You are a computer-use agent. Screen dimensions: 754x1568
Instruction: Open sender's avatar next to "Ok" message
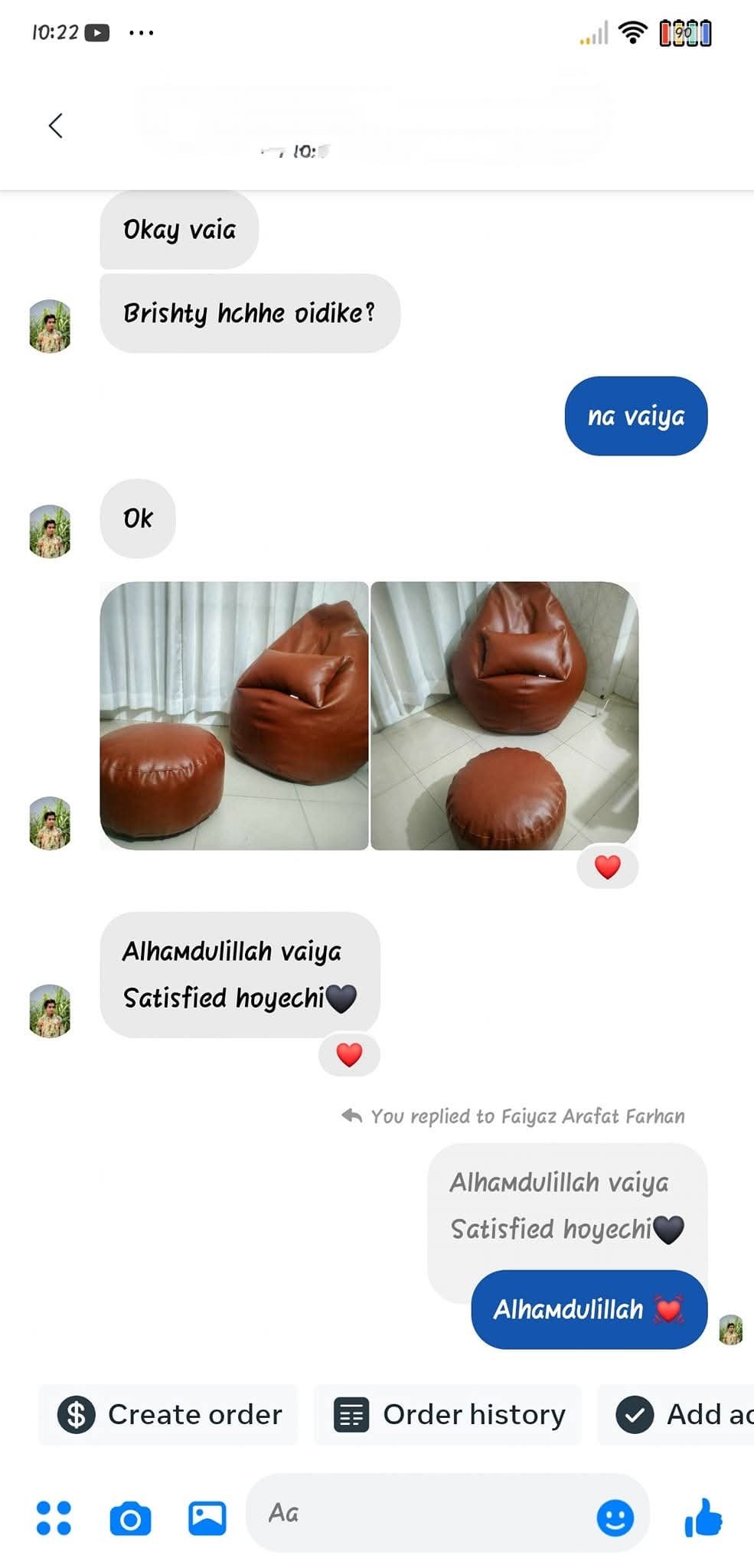pyautogui.click(x=50, y=531)
